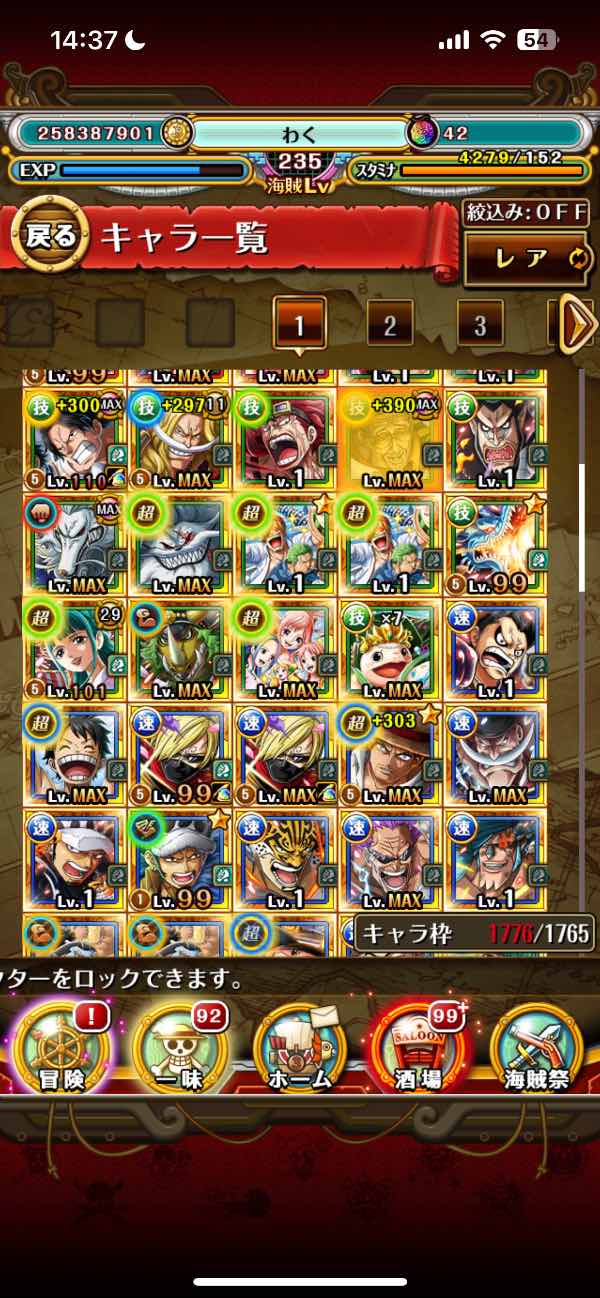
Task: Select the golden silhouette +390 character
Action: [390, 440]
